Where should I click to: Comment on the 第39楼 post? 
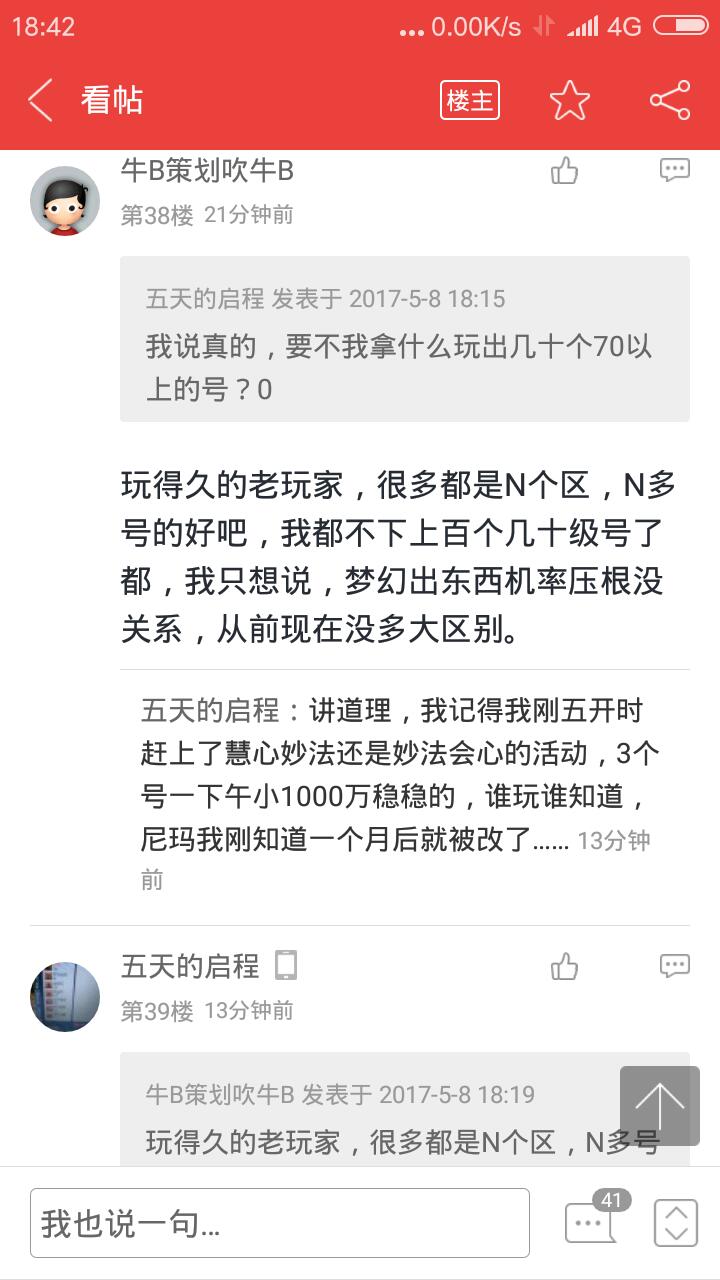(675, 966)
